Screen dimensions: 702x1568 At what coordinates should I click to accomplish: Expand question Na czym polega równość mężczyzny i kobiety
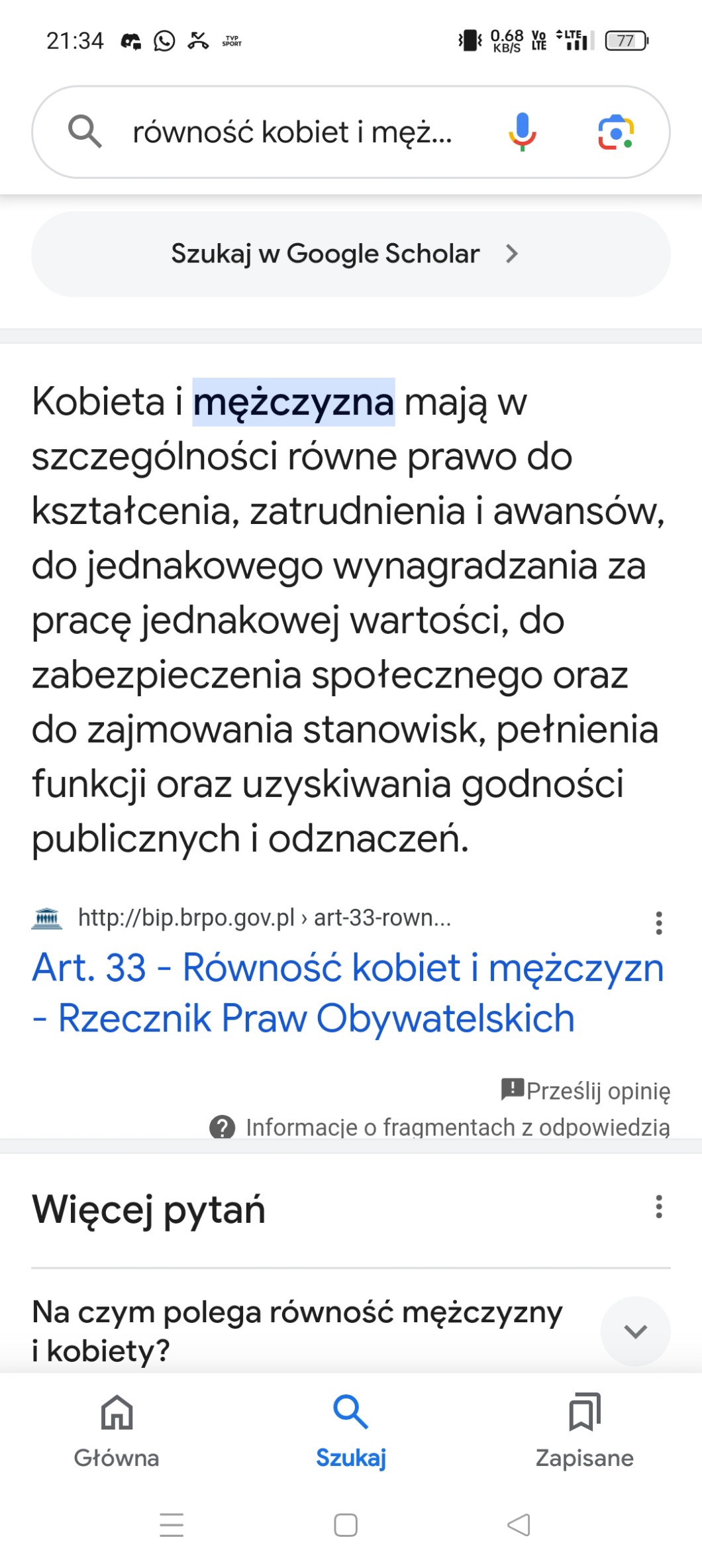(634, 1330)
